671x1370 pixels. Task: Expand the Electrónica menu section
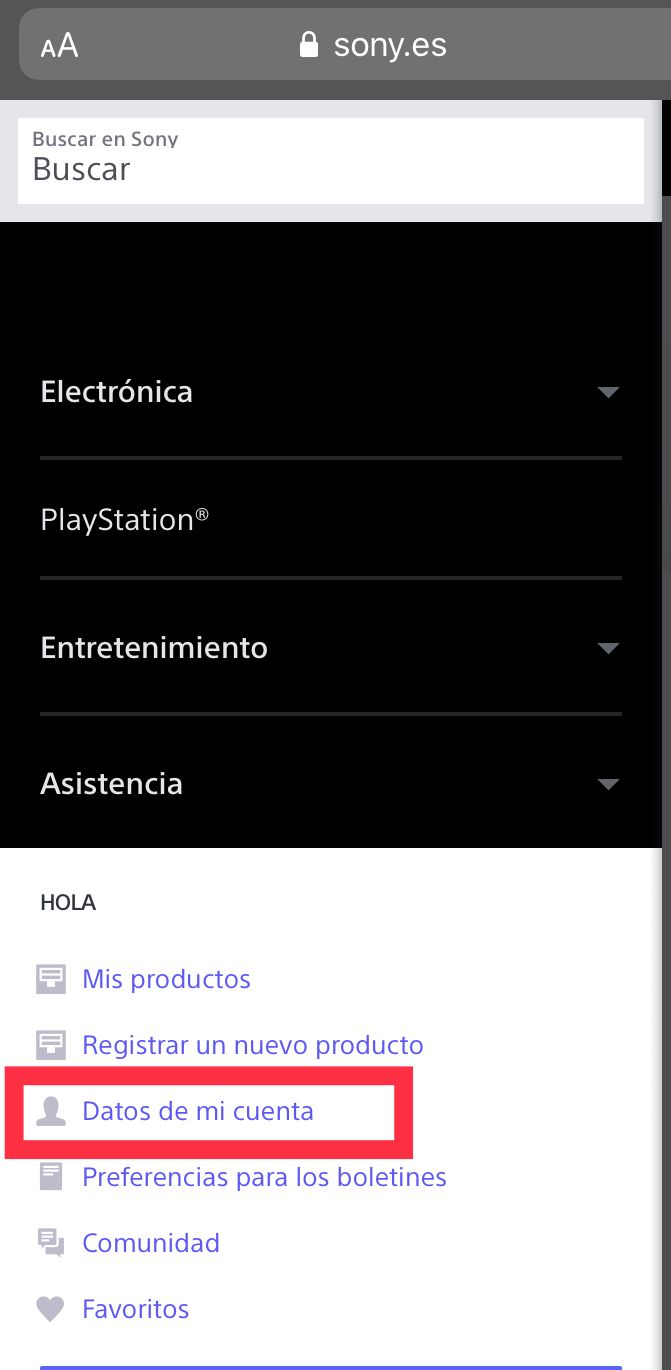[x=330, y=392]
